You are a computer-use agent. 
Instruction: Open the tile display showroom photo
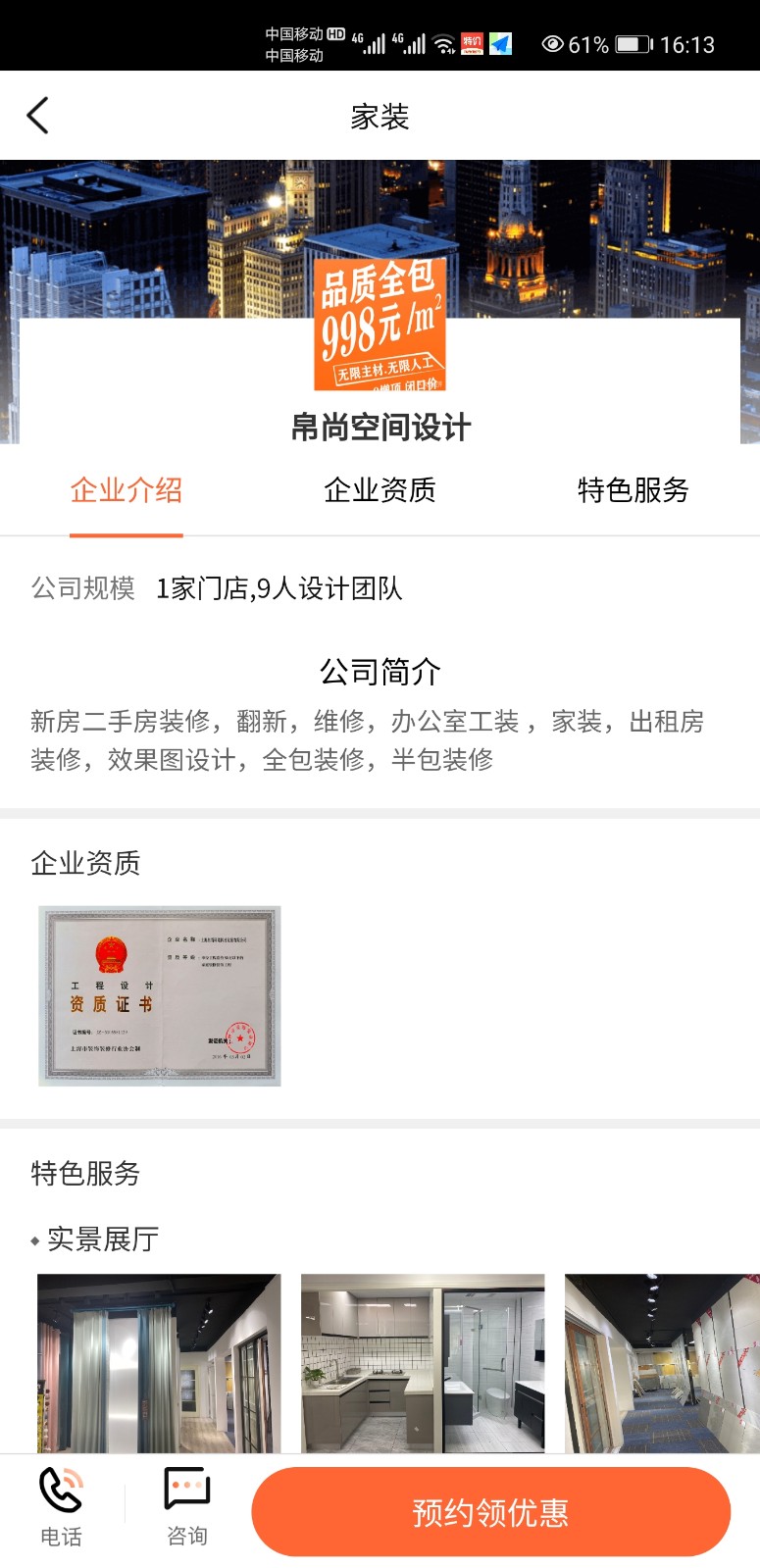662,1362
